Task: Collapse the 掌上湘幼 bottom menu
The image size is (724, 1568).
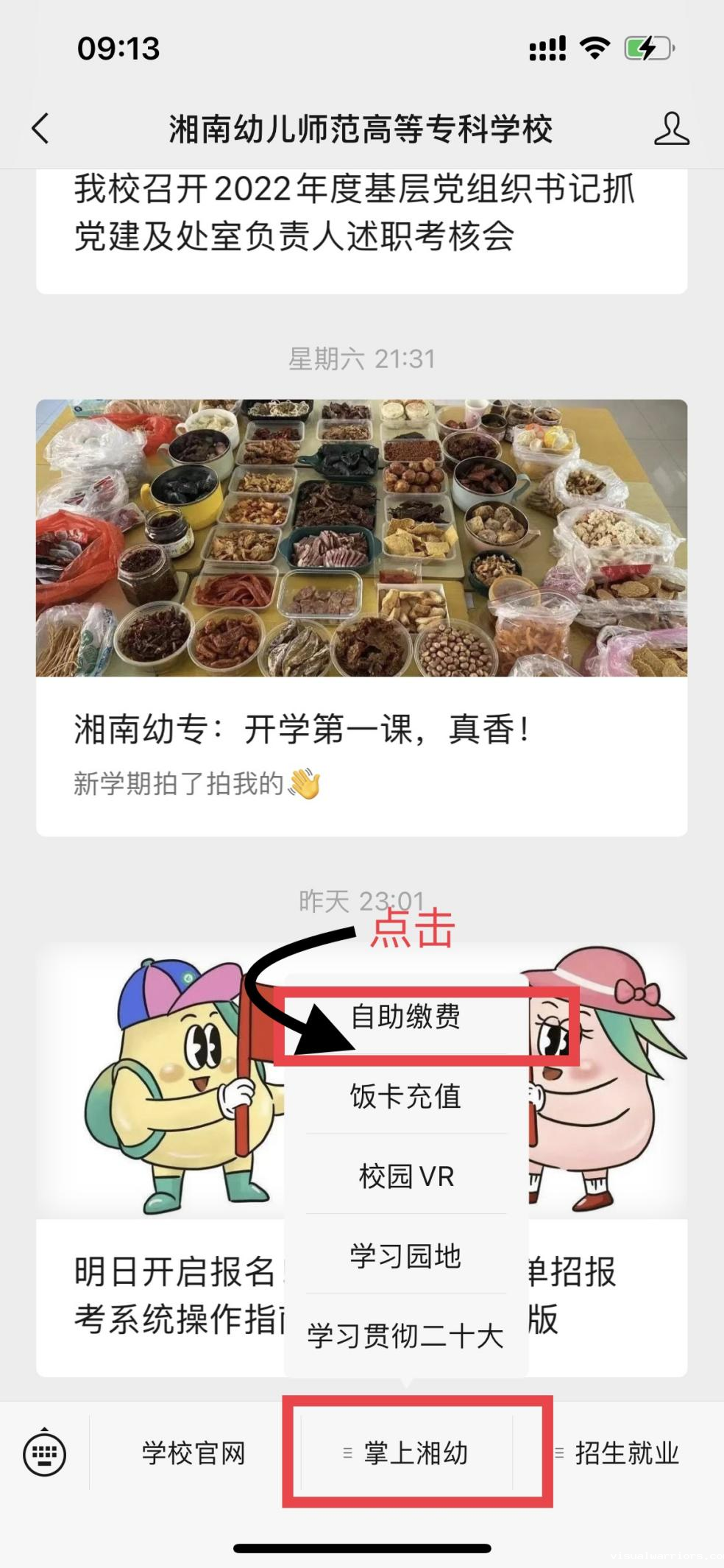Action: 406,1453
